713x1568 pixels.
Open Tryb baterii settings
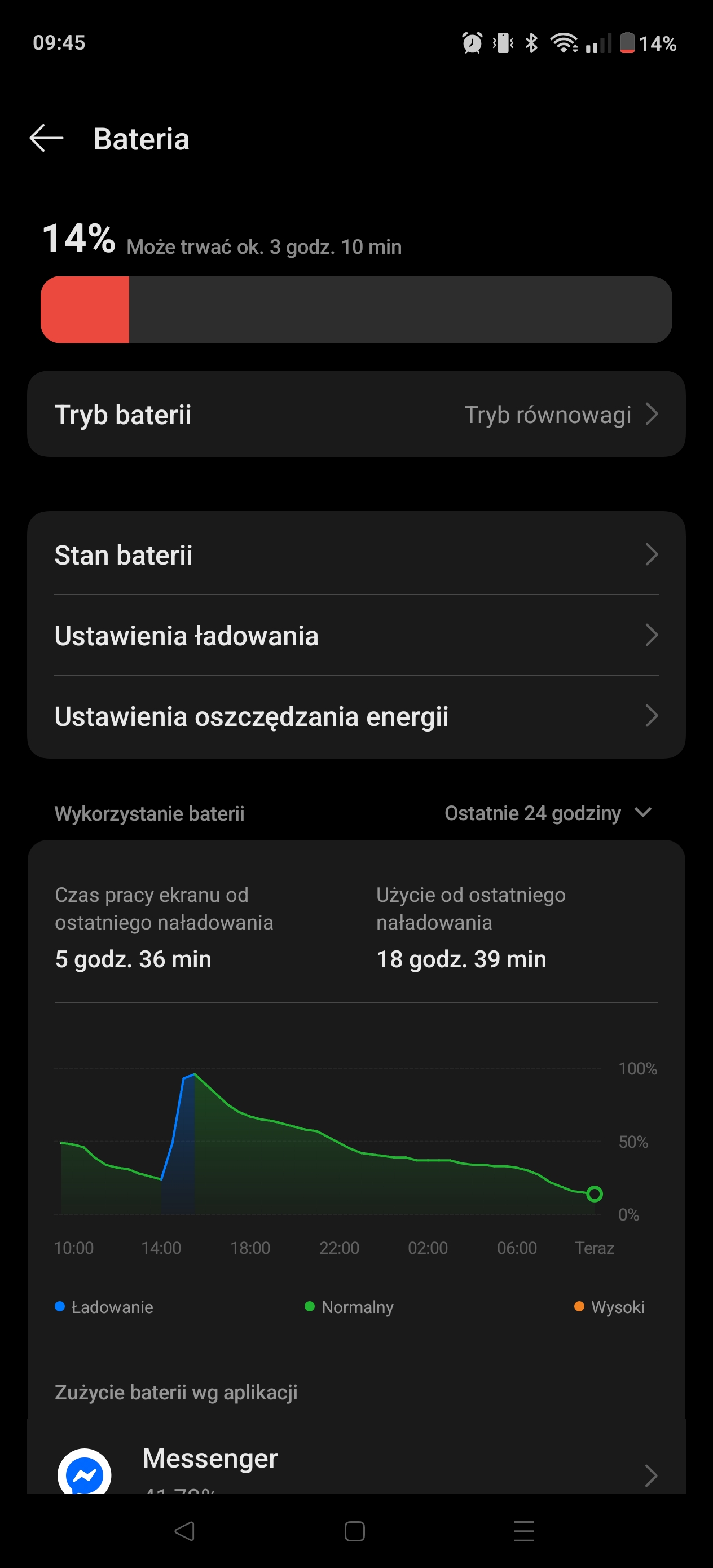tap(356, 414)
